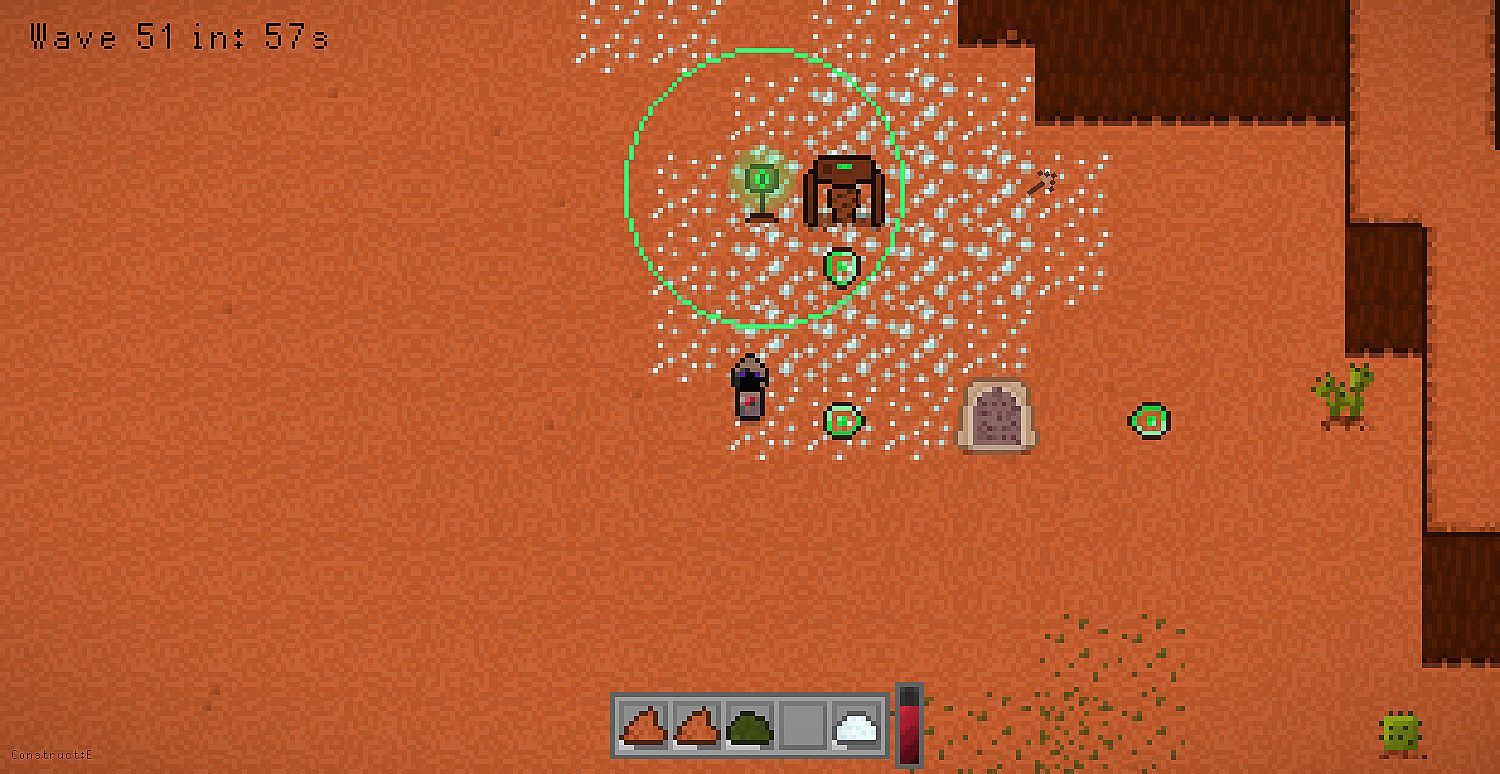Select the green pile hotbar slot
This screenshot has height=774, width=1500.
click(751, 726)
